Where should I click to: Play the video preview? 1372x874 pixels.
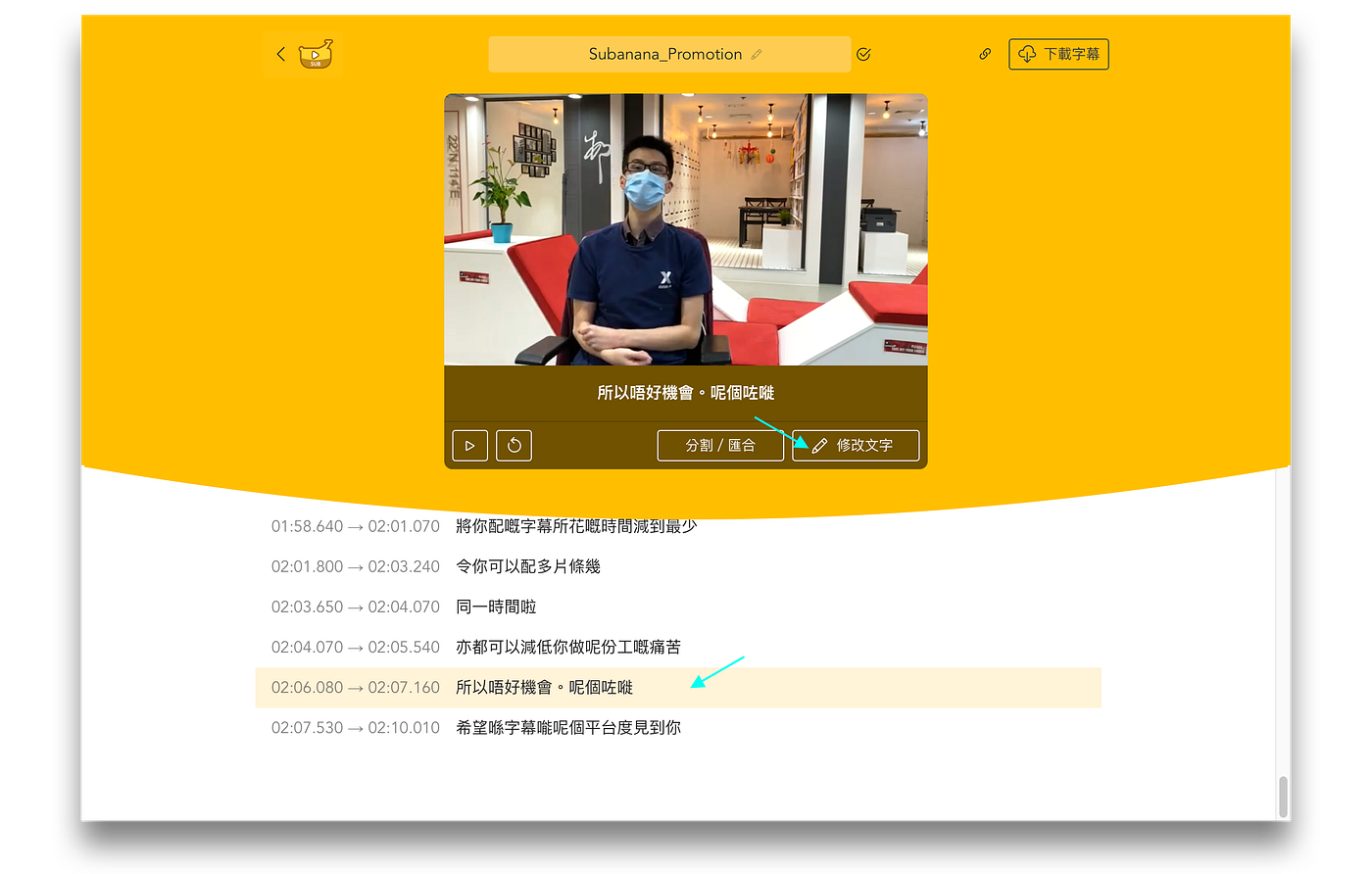[469, 445]
